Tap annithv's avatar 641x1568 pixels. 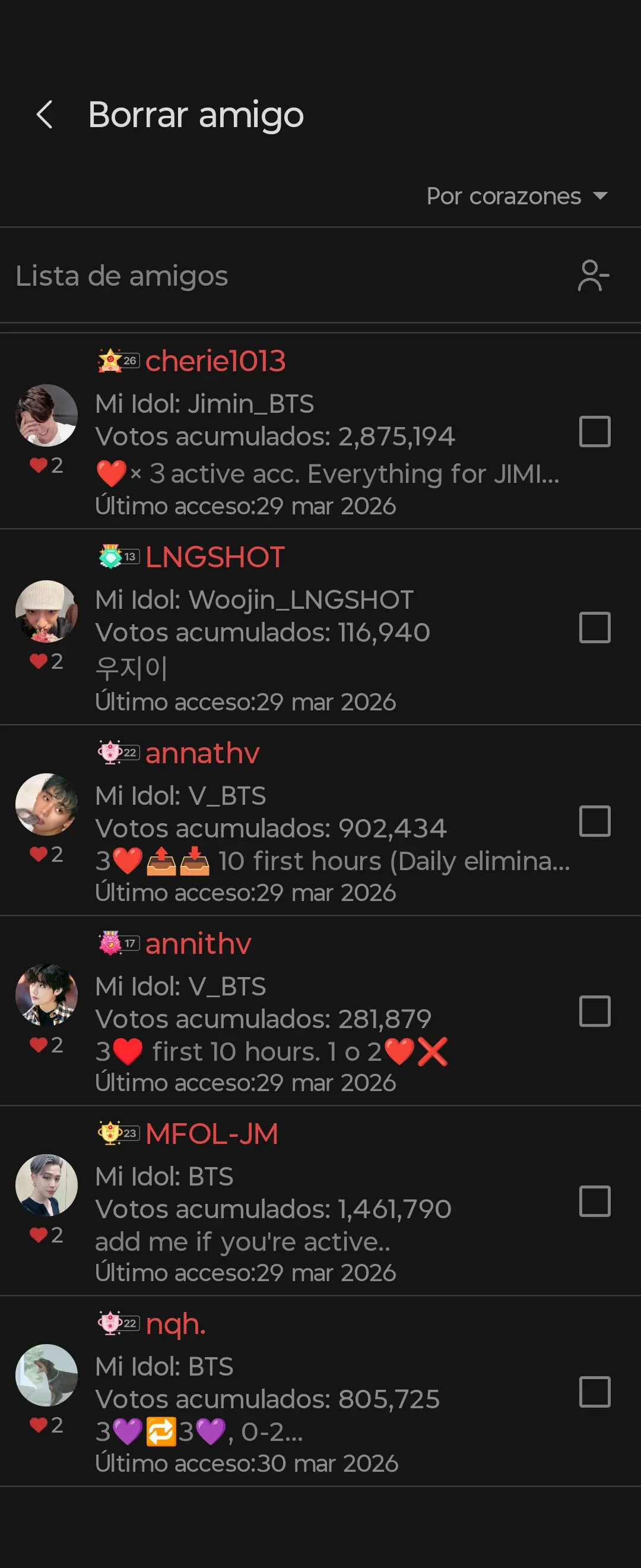(x=46, y=995)
